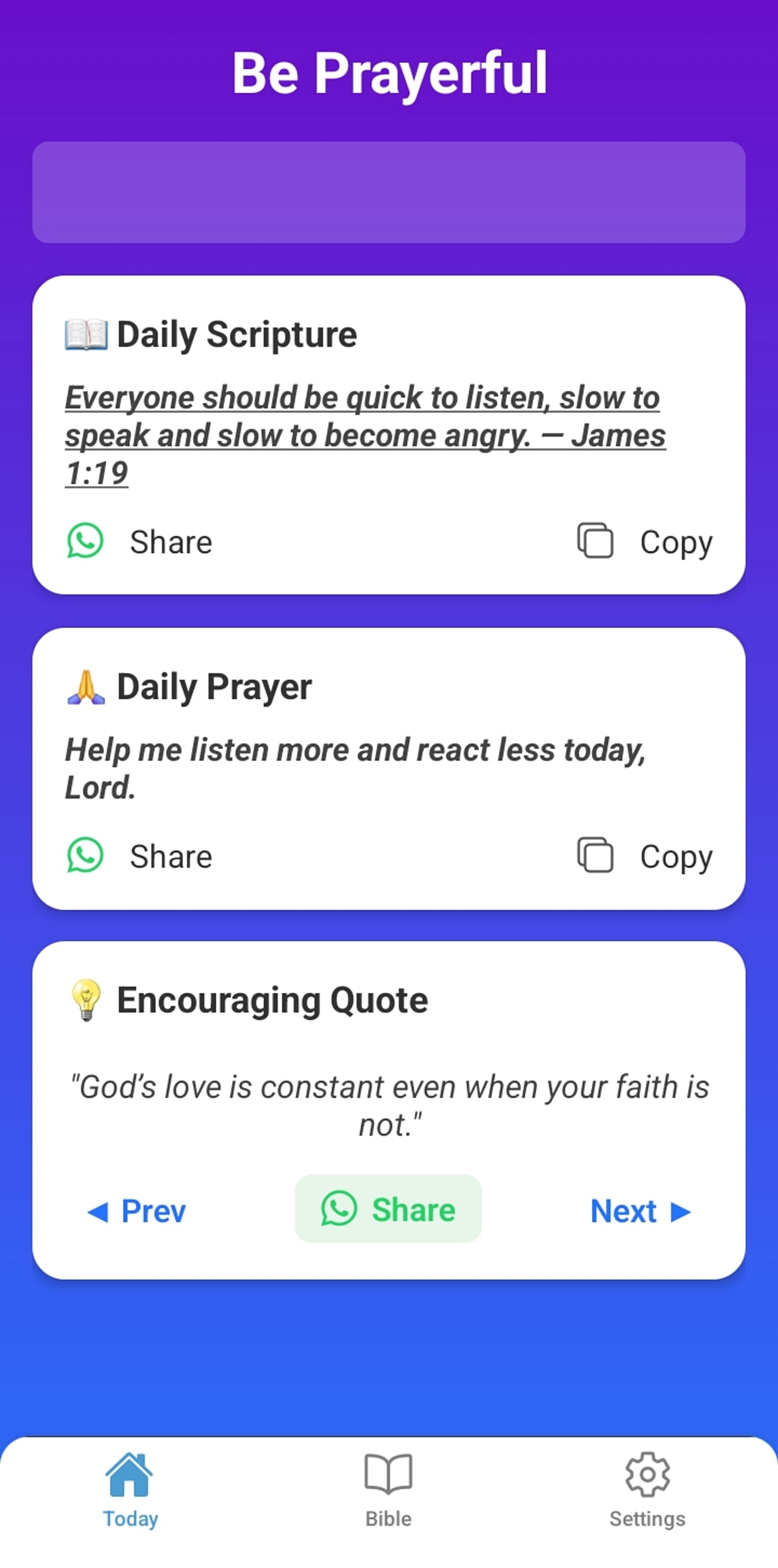Go to the previous encouraging quote

pos(136,1211)
